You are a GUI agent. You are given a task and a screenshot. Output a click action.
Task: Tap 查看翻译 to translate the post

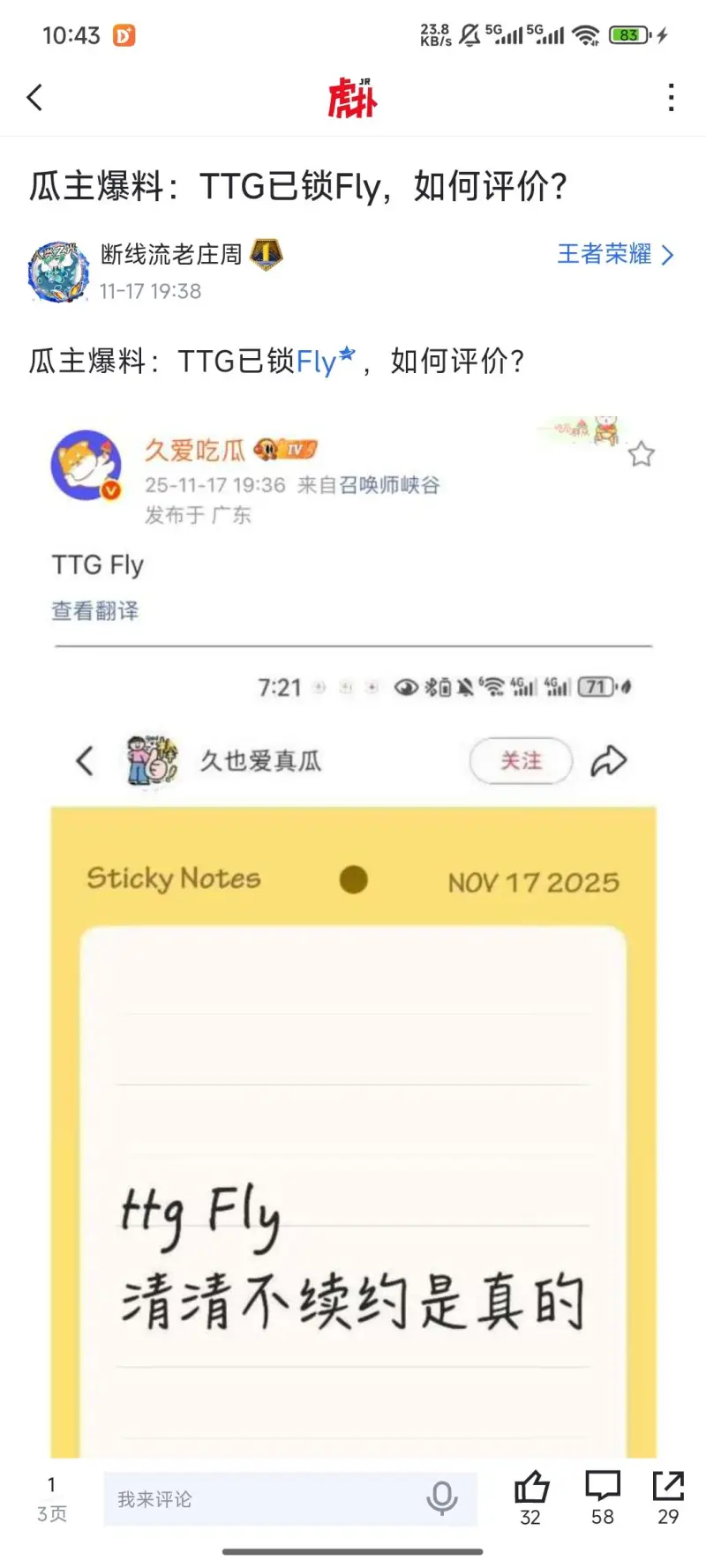[x=94, y=610]
